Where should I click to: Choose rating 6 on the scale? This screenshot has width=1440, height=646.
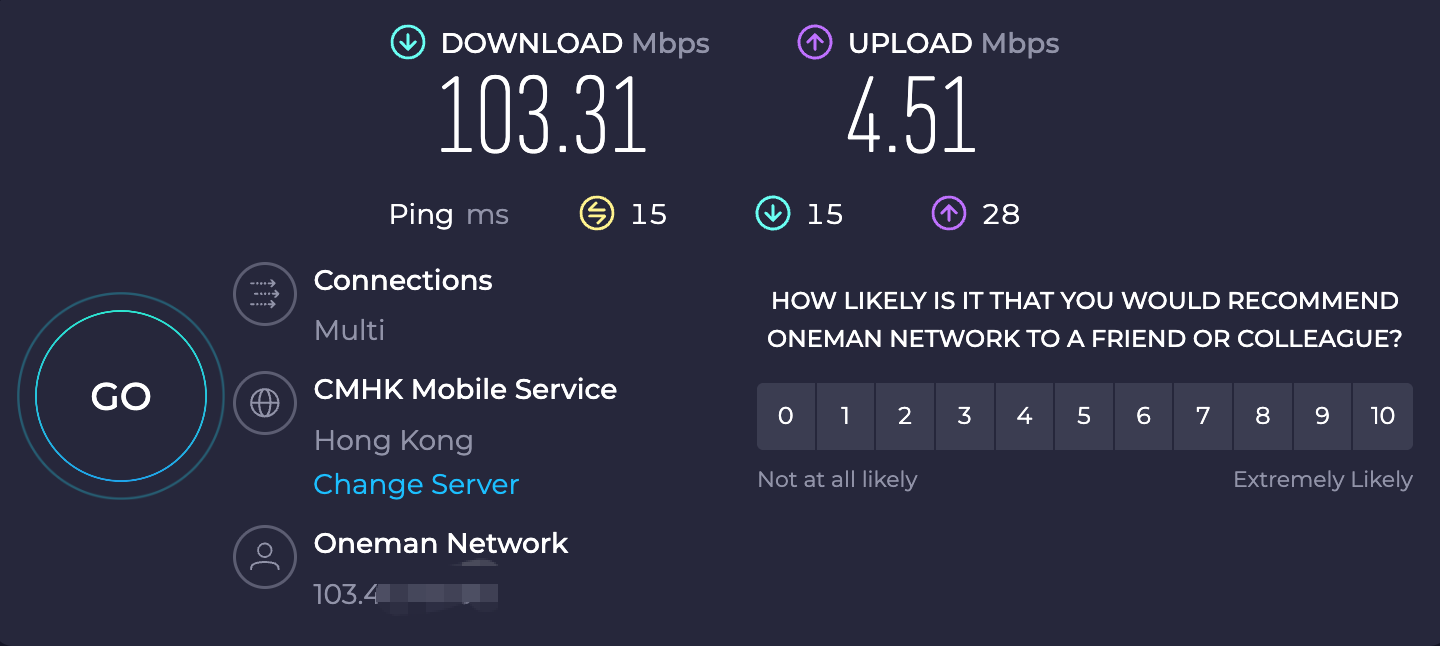(x=1143, y=416)
